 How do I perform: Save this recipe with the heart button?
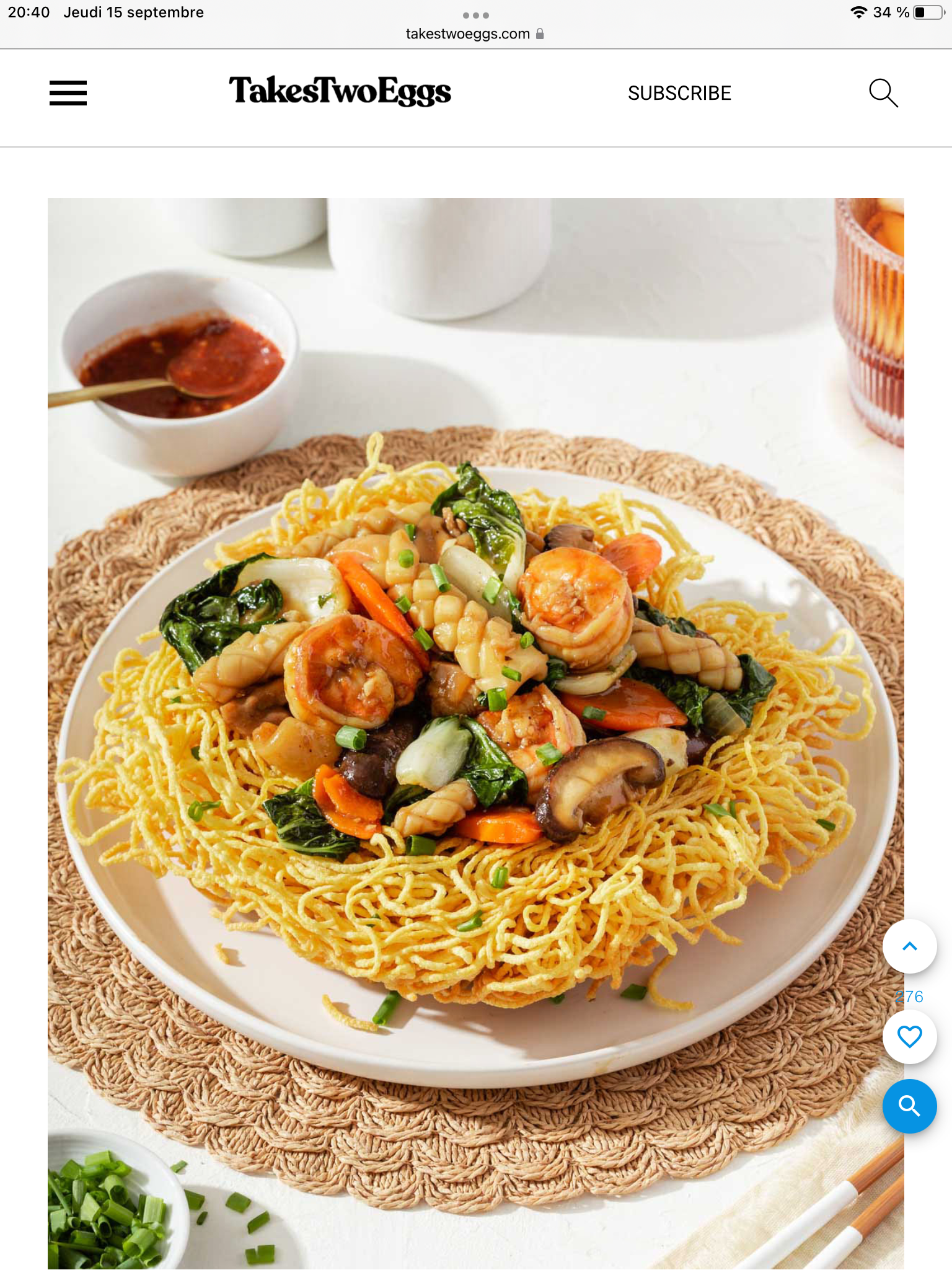pyautogui.click(x=909, y=1037)
